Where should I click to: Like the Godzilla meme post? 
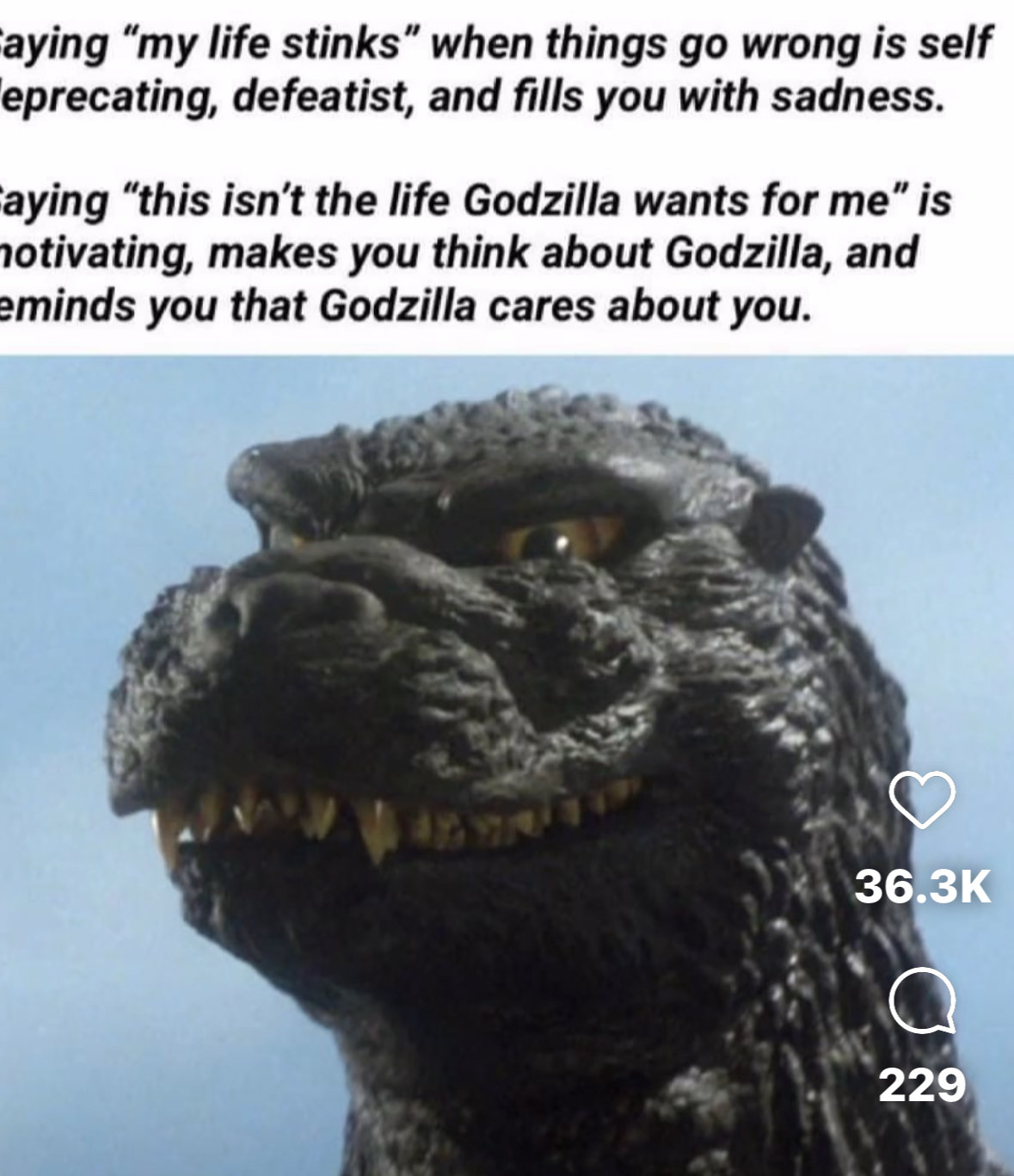(x=921, y=799)
